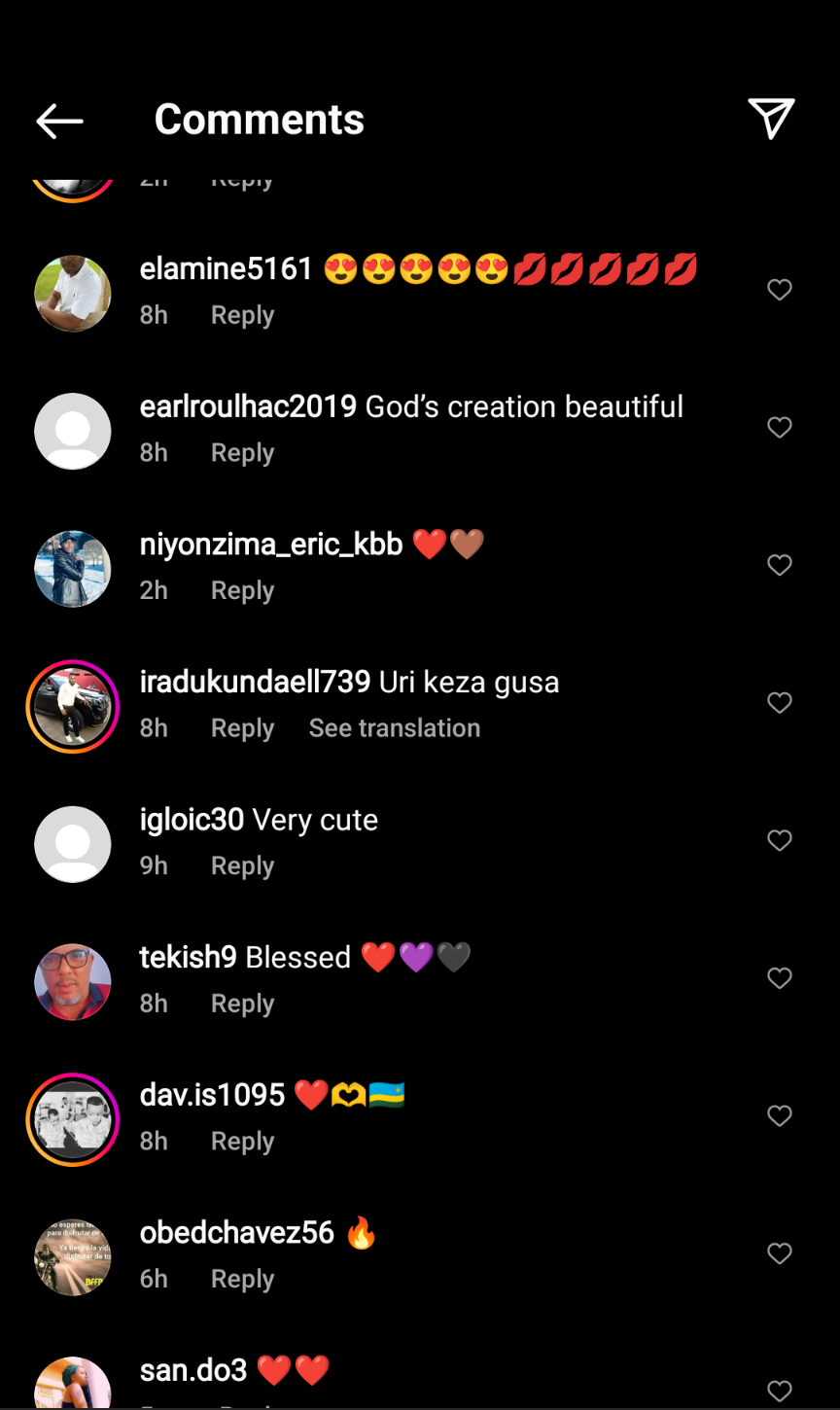
Task: Open tekish9's profile photo
Action: click(x=73, y=982)
